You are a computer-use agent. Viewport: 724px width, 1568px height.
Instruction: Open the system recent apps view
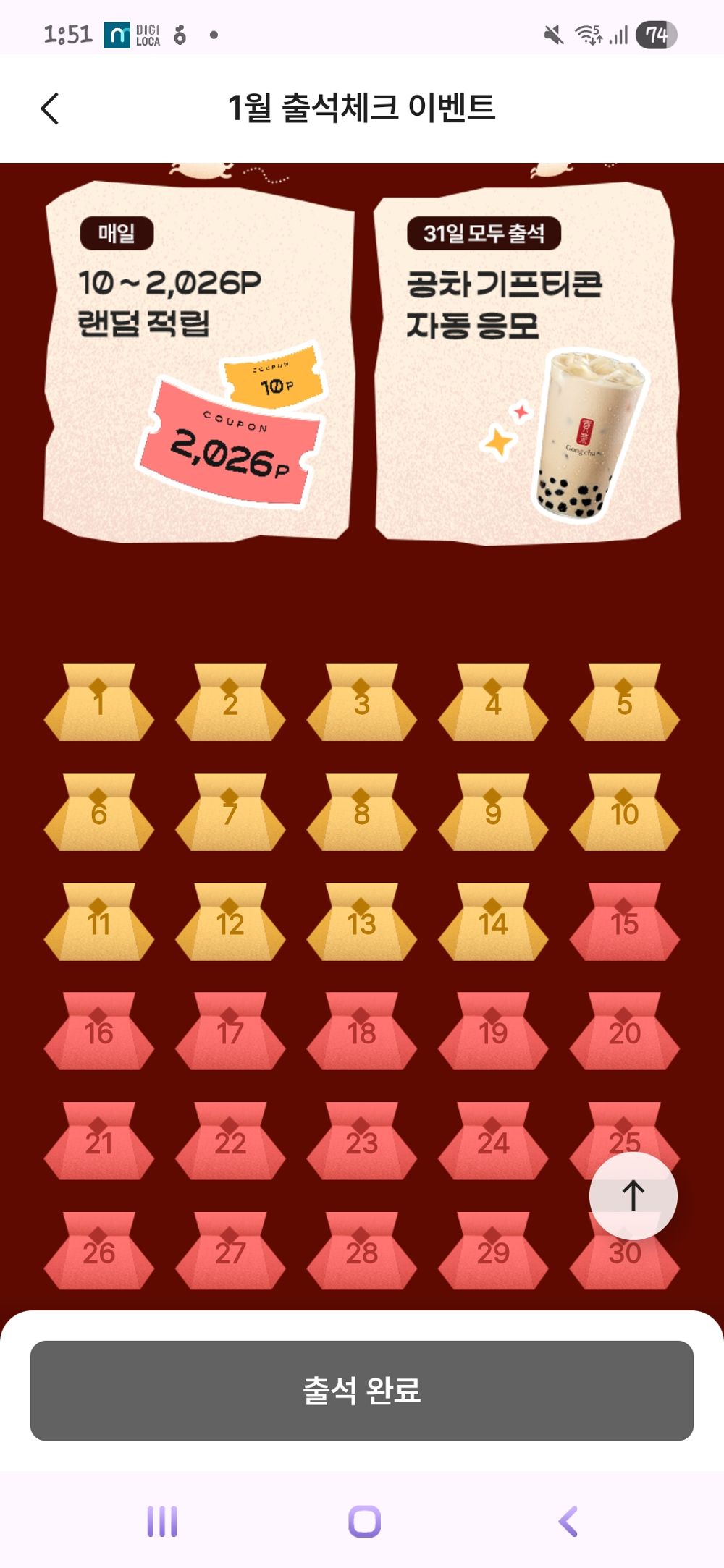tap(162, 1521)
